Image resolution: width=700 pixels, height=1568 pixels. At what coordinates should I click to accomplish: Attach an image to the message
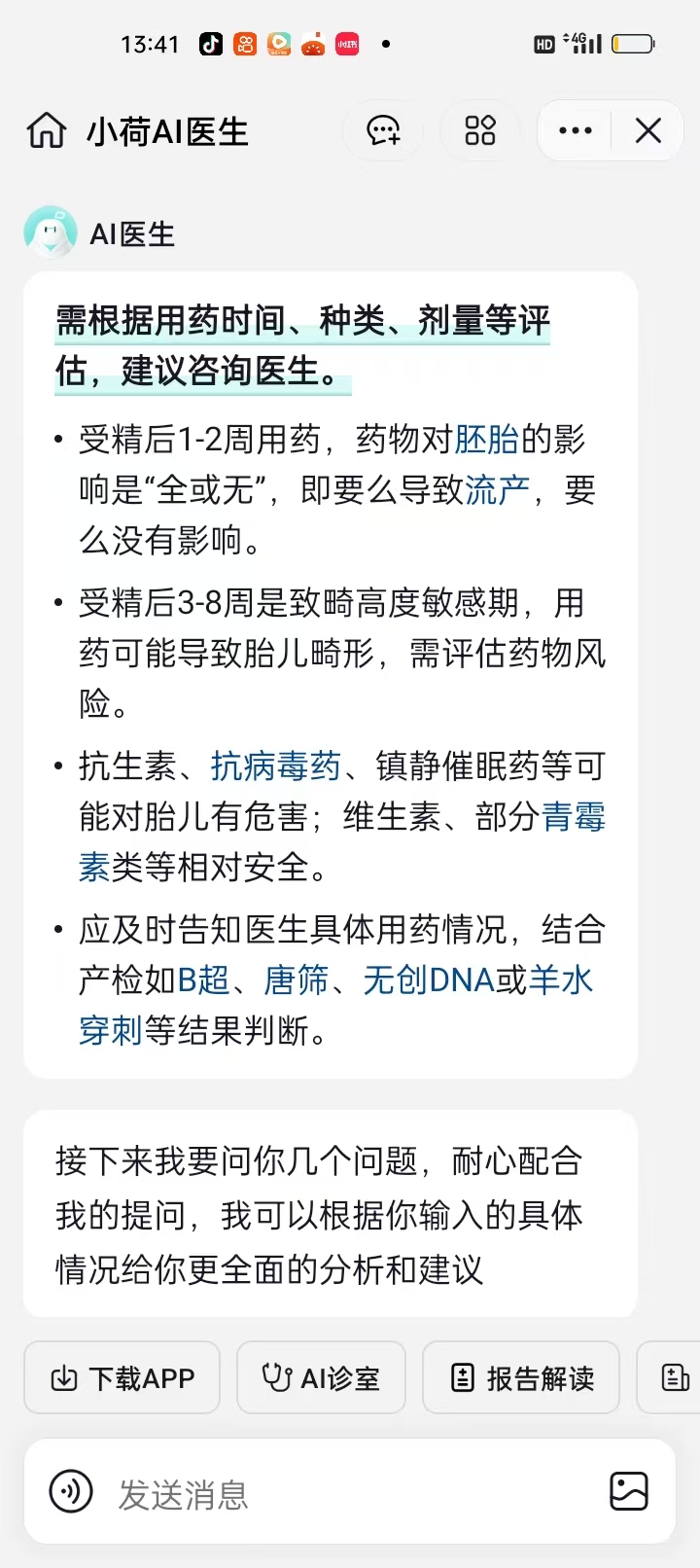pyautogui.click(x=628, y=1492)
